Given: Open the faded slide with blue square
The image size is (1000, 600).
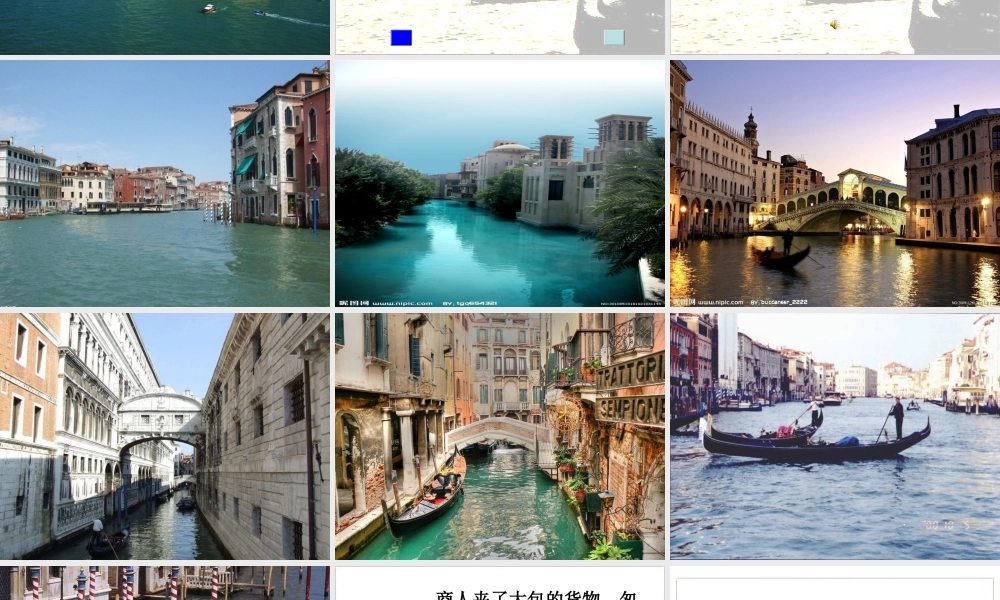Looking at the screenshot, I should [x=499, y=26].
